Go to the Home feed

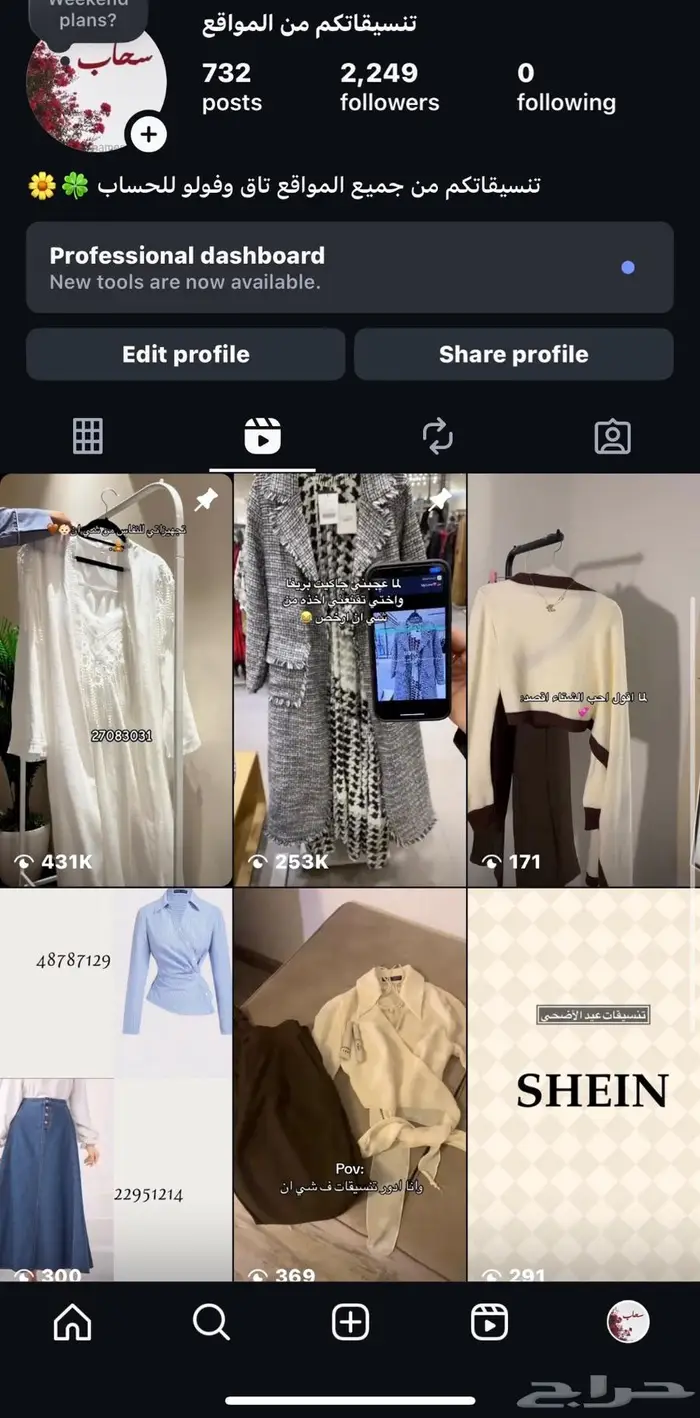point(72,1322)
